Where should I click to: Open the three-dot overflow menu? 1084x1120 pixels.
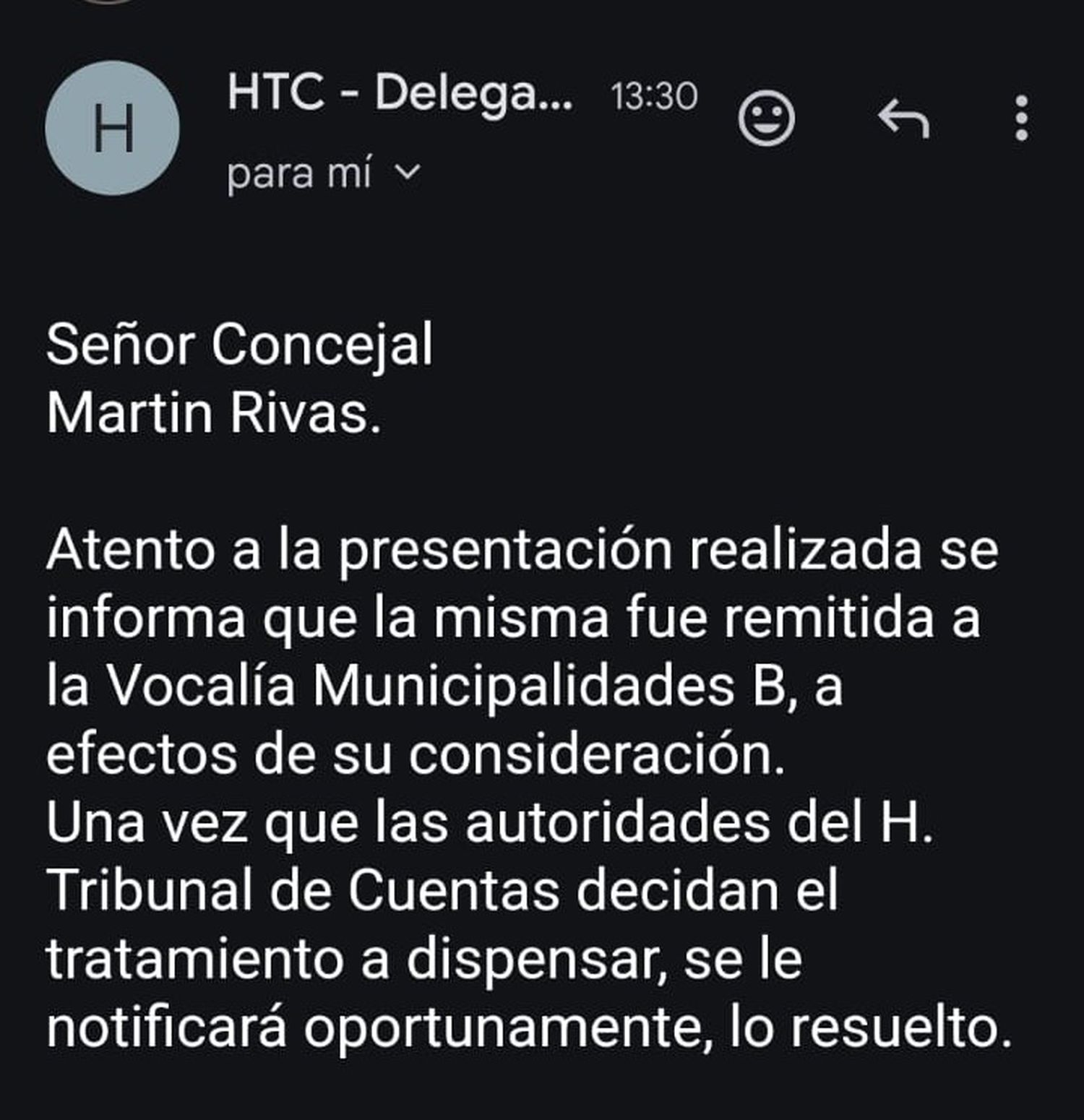pos(1021,119)
